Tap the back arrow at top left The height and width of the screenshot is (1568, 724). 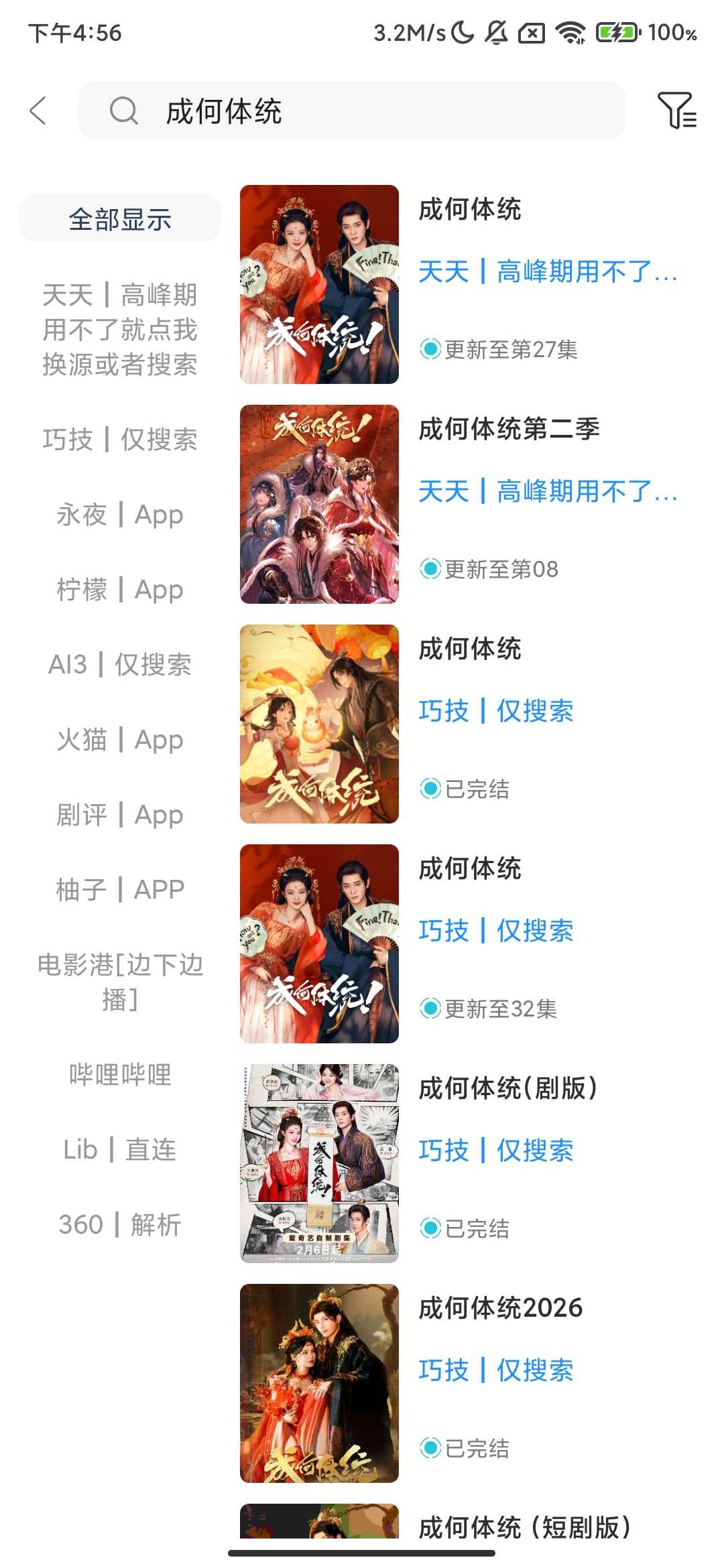38,112
